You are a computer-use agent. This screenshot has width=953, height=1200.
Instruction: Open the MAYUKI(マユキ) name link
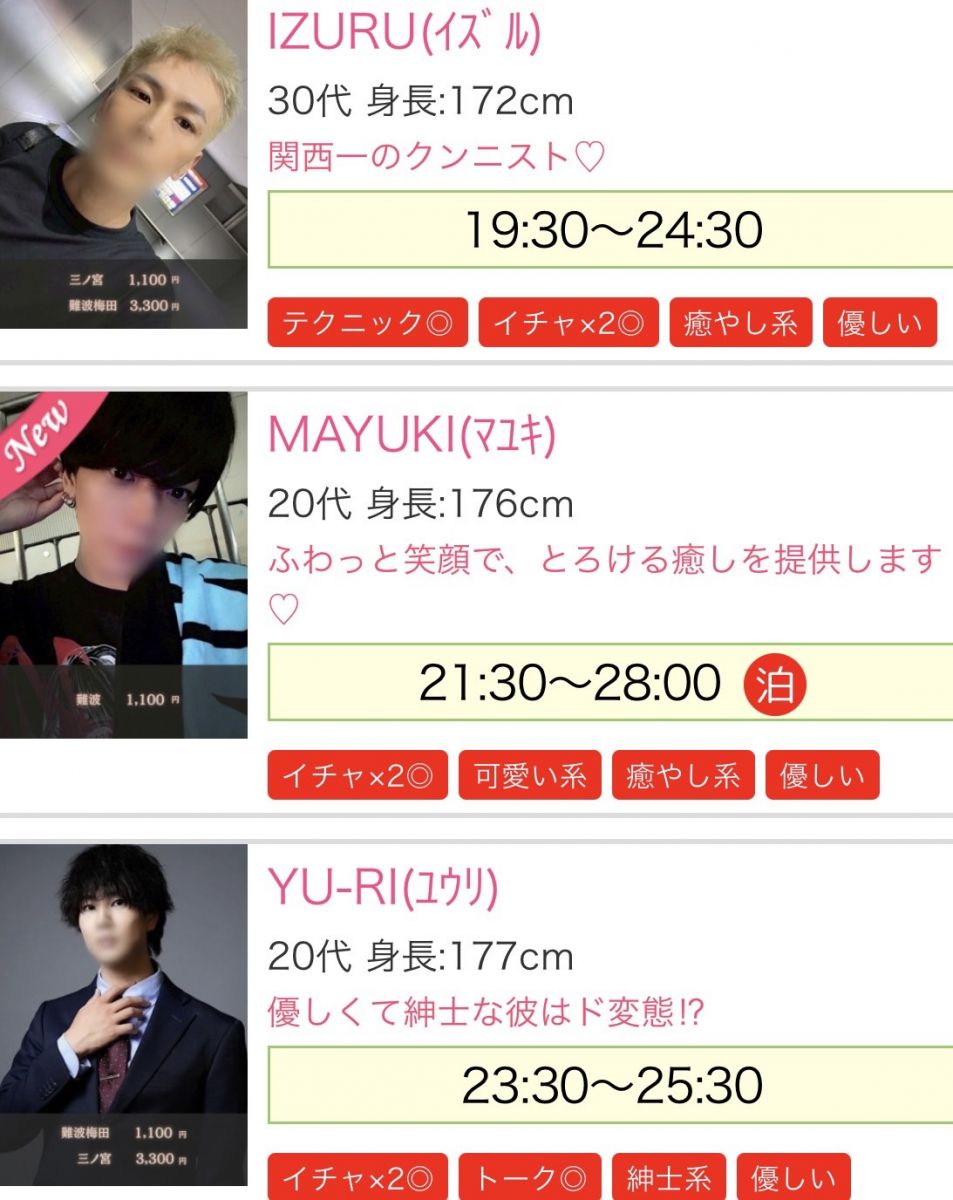point(411,436)
